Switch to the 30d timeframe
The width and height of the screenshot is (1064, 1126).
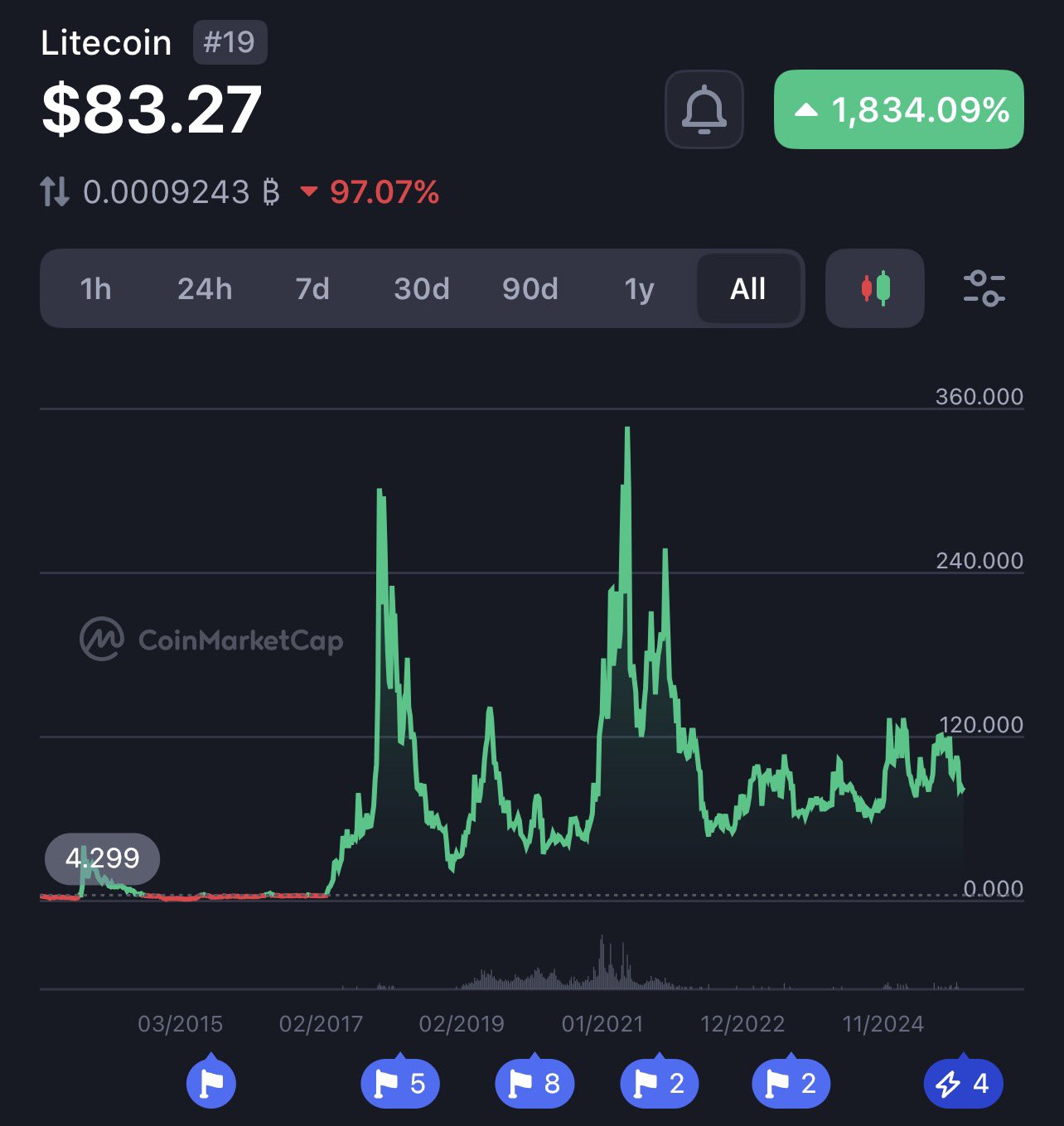click(x=421, y=288)
